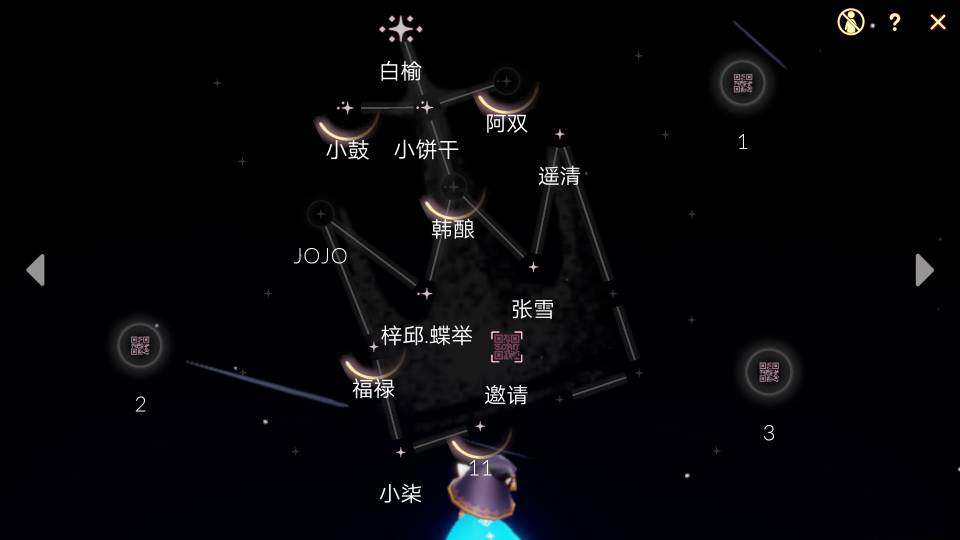Image resolution: width=960 pixels, height=540 pixels.
Task: Select friend star 小柒
Action: click(400, 452)
